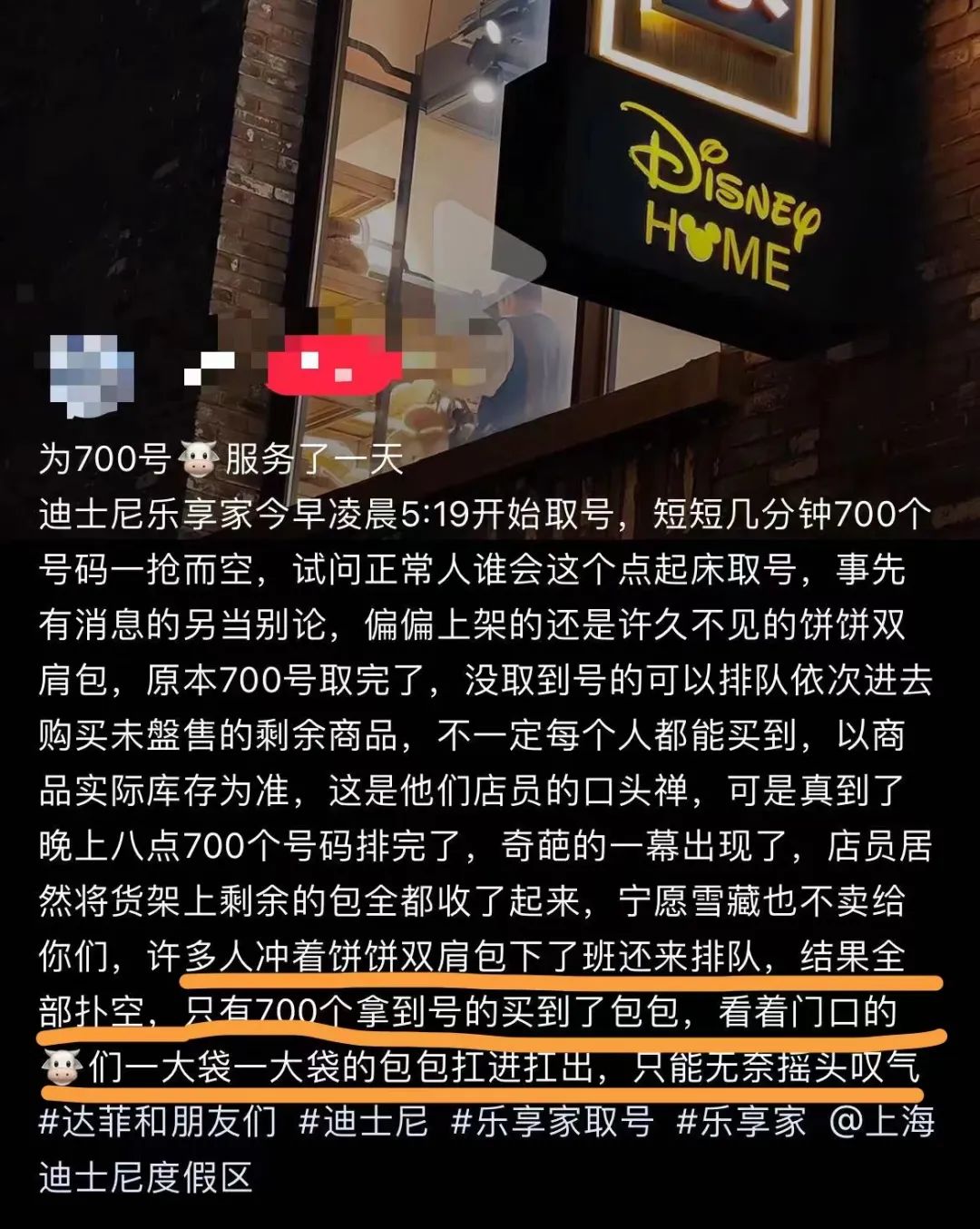Open the #达菲和朋友们 hashtag
This screenshot has width=980, height=1229.
(x=158, y=1122)
